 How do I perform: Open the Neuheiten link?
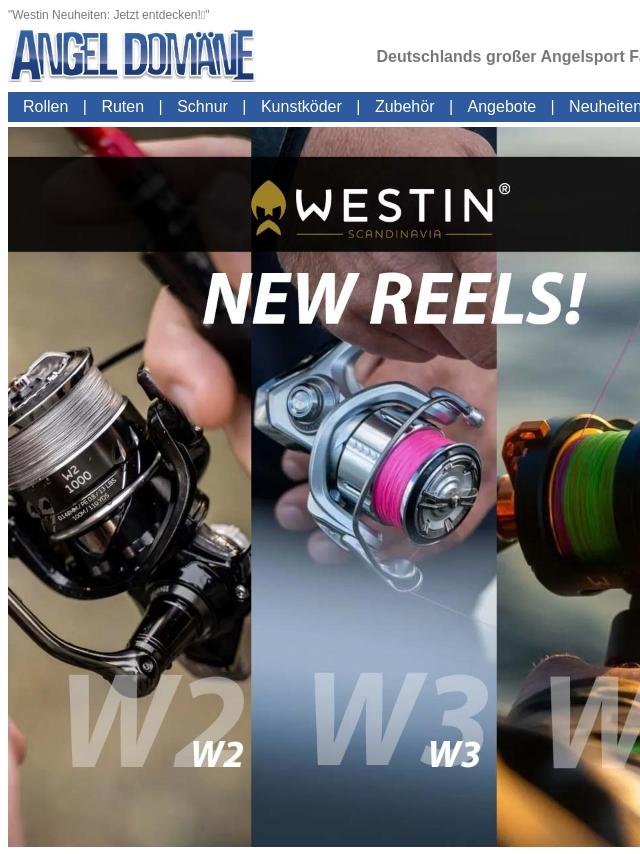click(603, 107)
